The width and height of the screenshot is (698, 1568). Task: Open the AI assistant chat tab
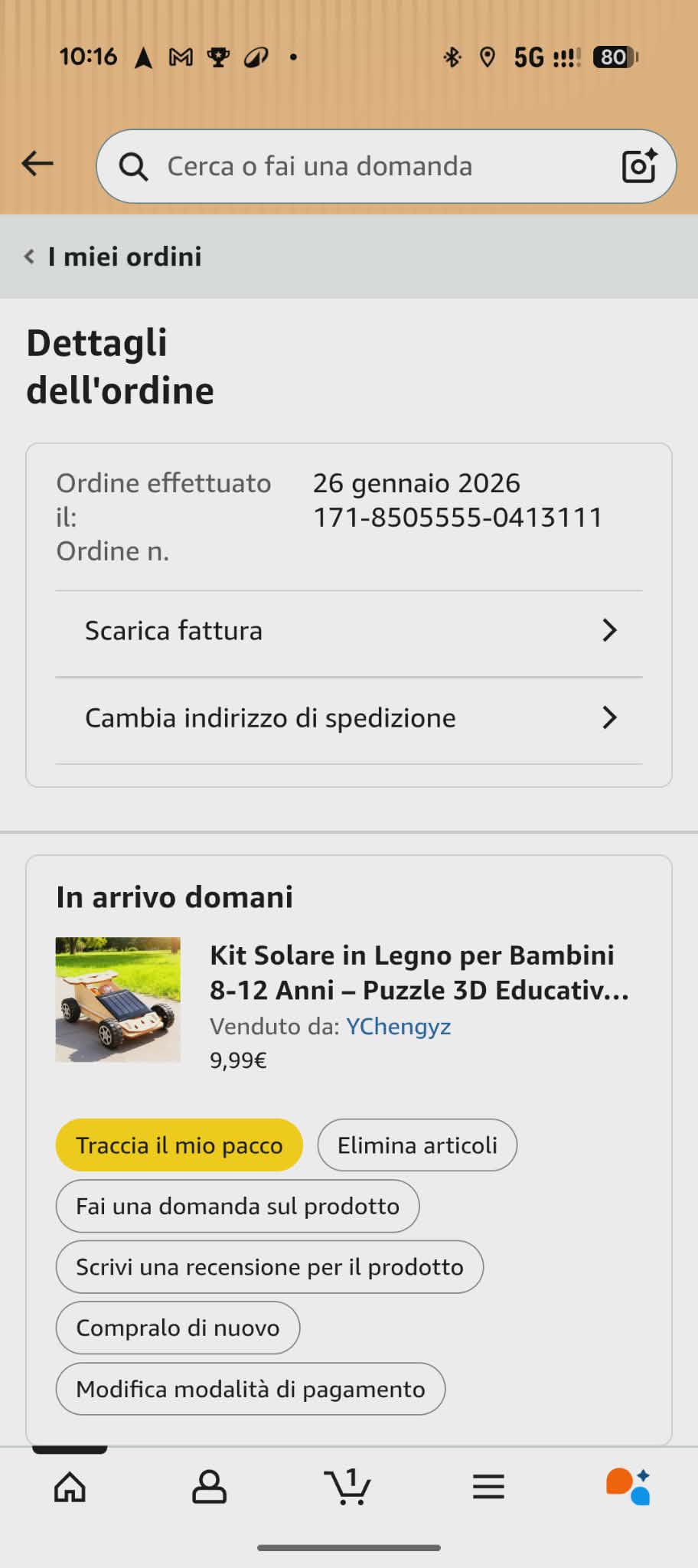(x=628, y=1487)
